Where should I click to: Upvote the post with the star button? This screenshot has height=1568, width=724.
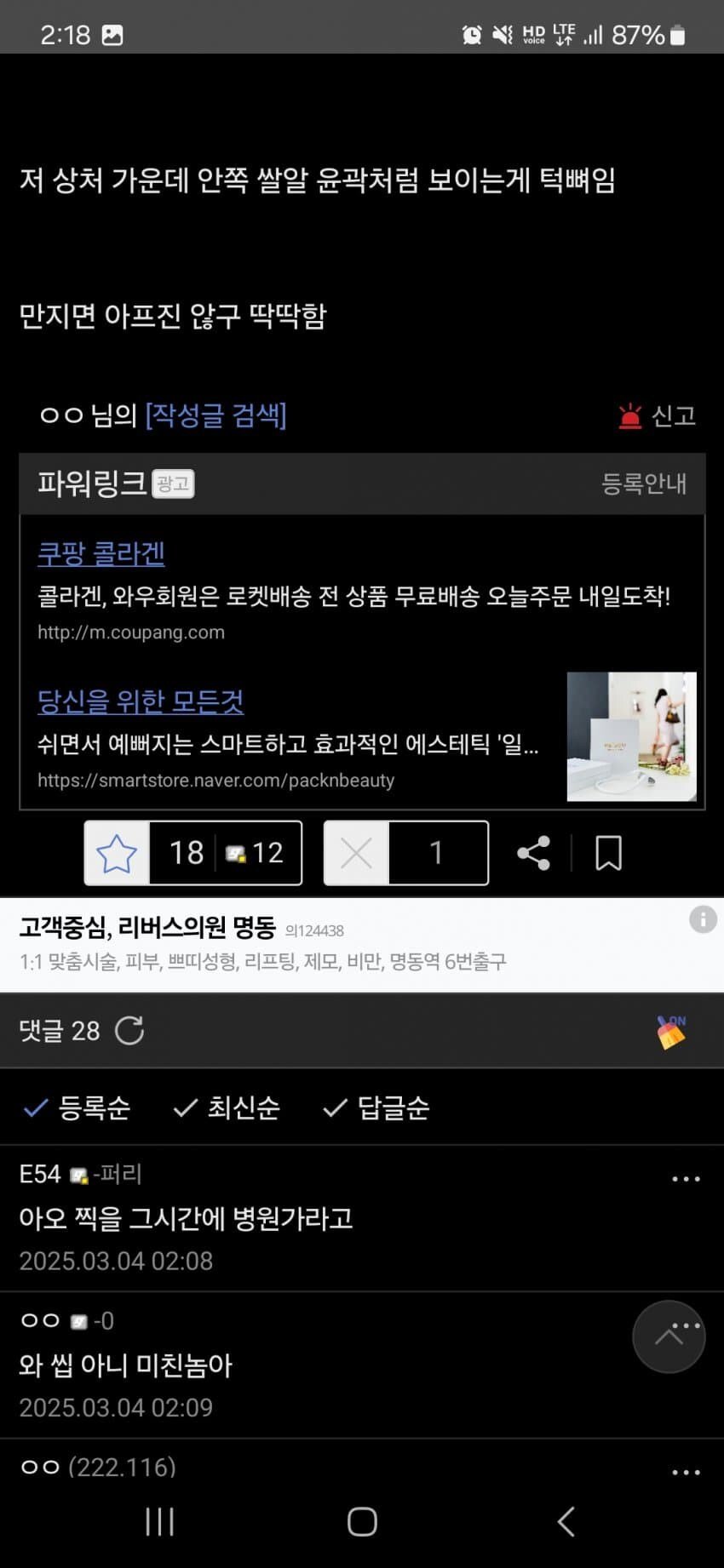click(x=117, y=853)
